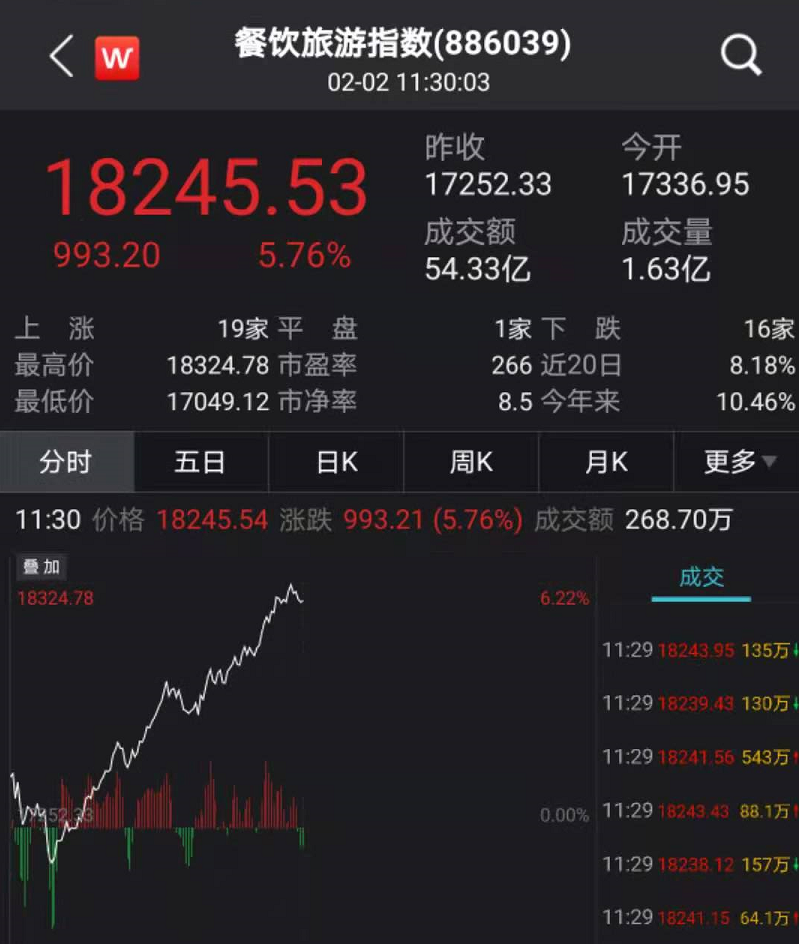
Task: Open the 日K daily candlestick view
Action: tap(335, 462)
